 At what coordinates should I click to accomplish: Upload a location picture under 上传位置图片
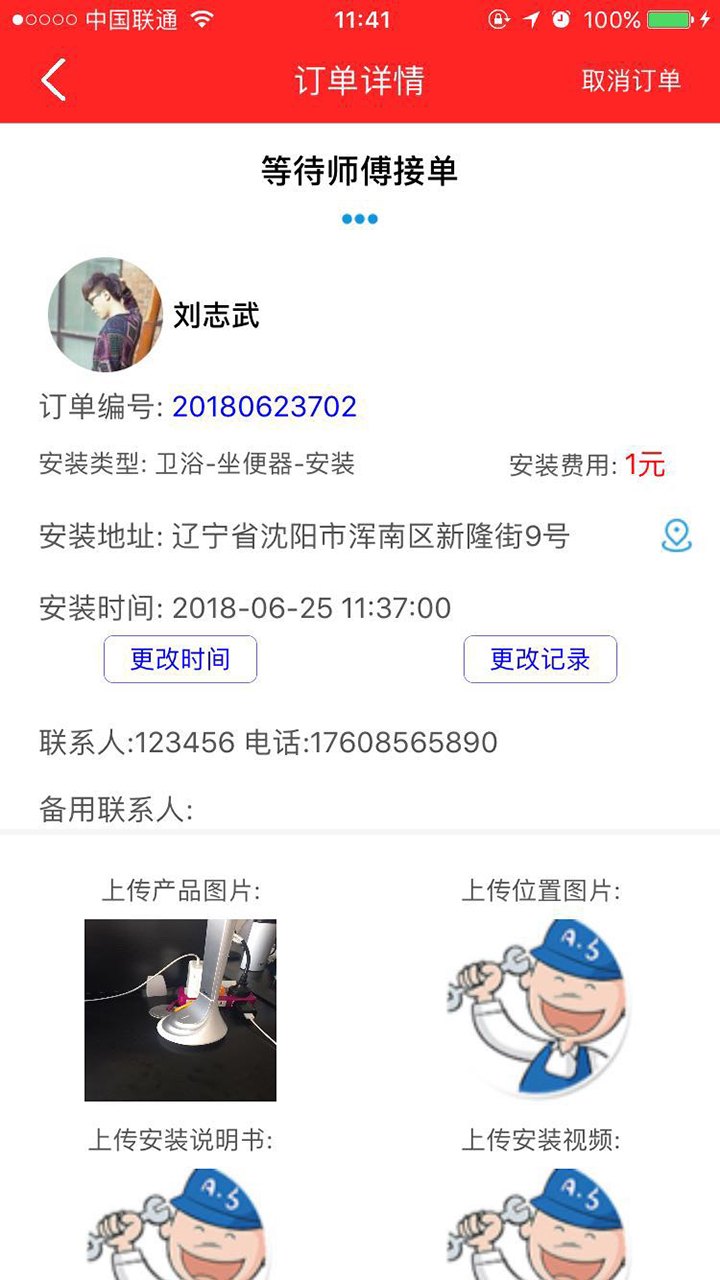[x=540, y=1008]
